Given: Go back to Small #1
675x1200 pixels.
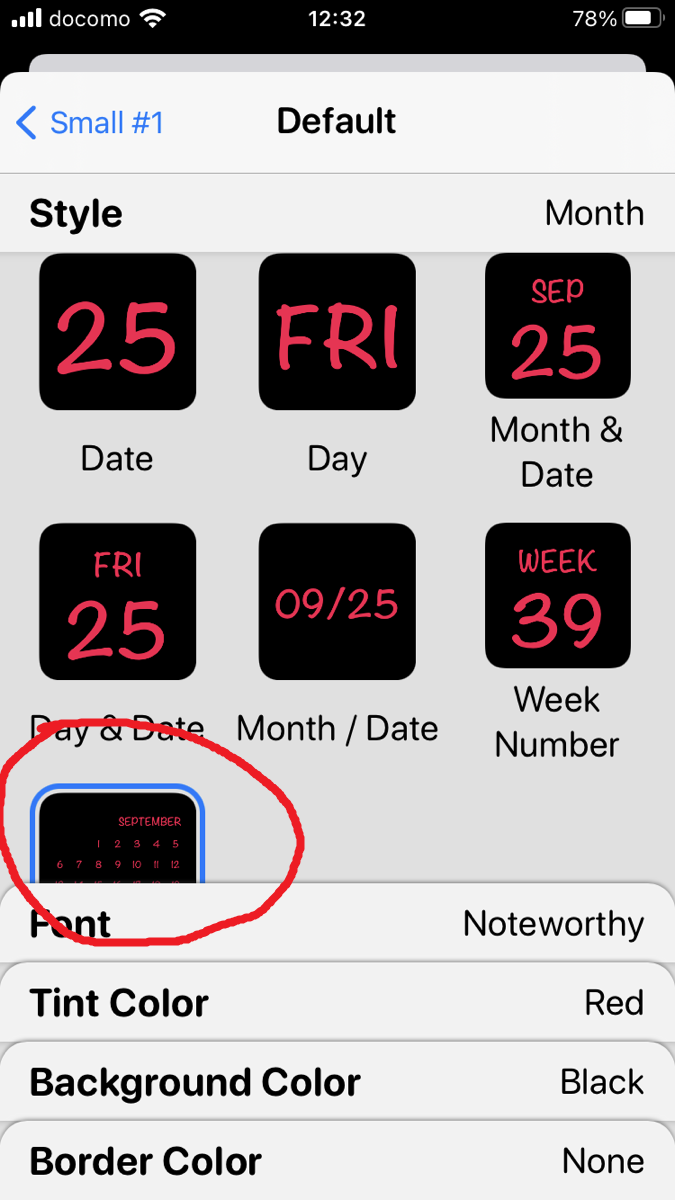Looking at the screenshot, I should coord(90,123).
